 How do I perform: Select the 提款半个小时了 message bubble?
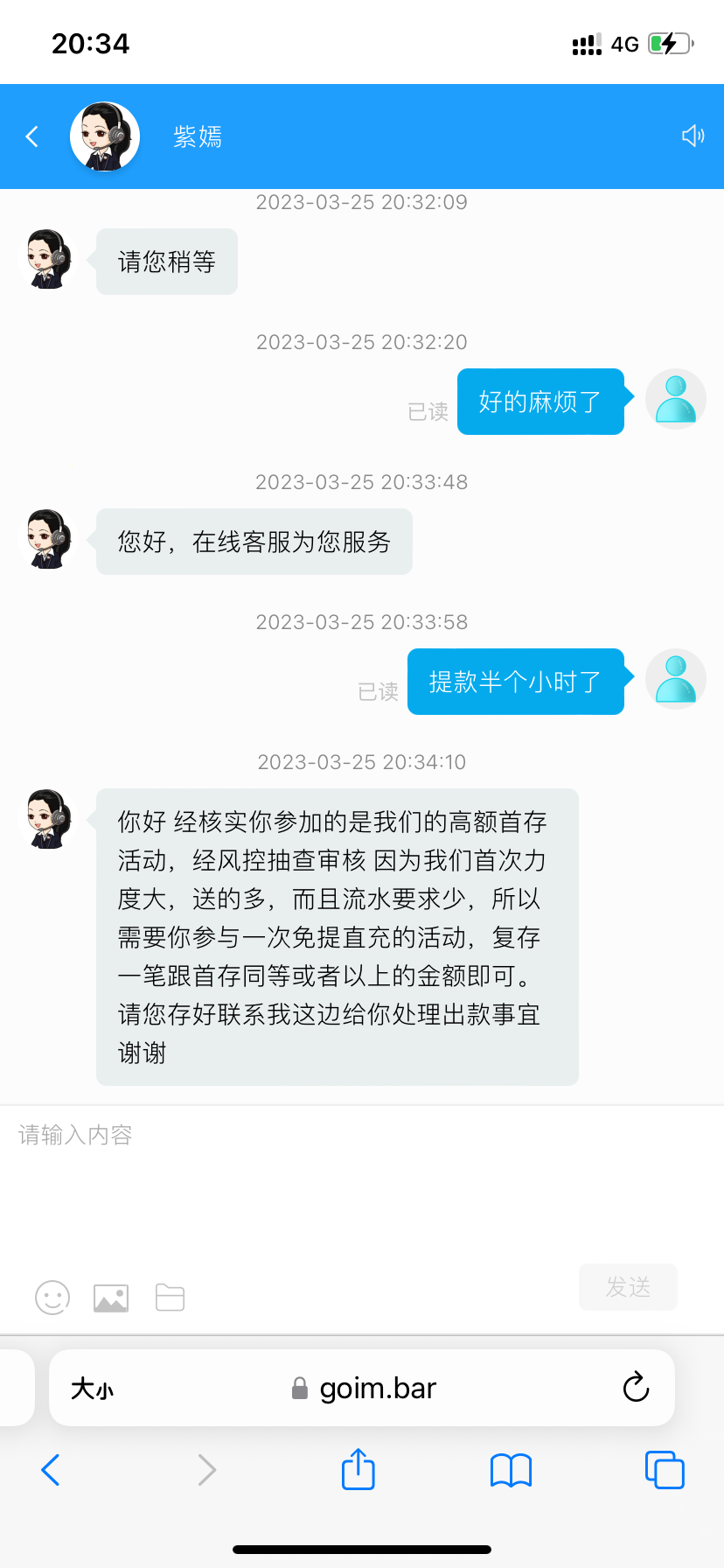point(516,682)
